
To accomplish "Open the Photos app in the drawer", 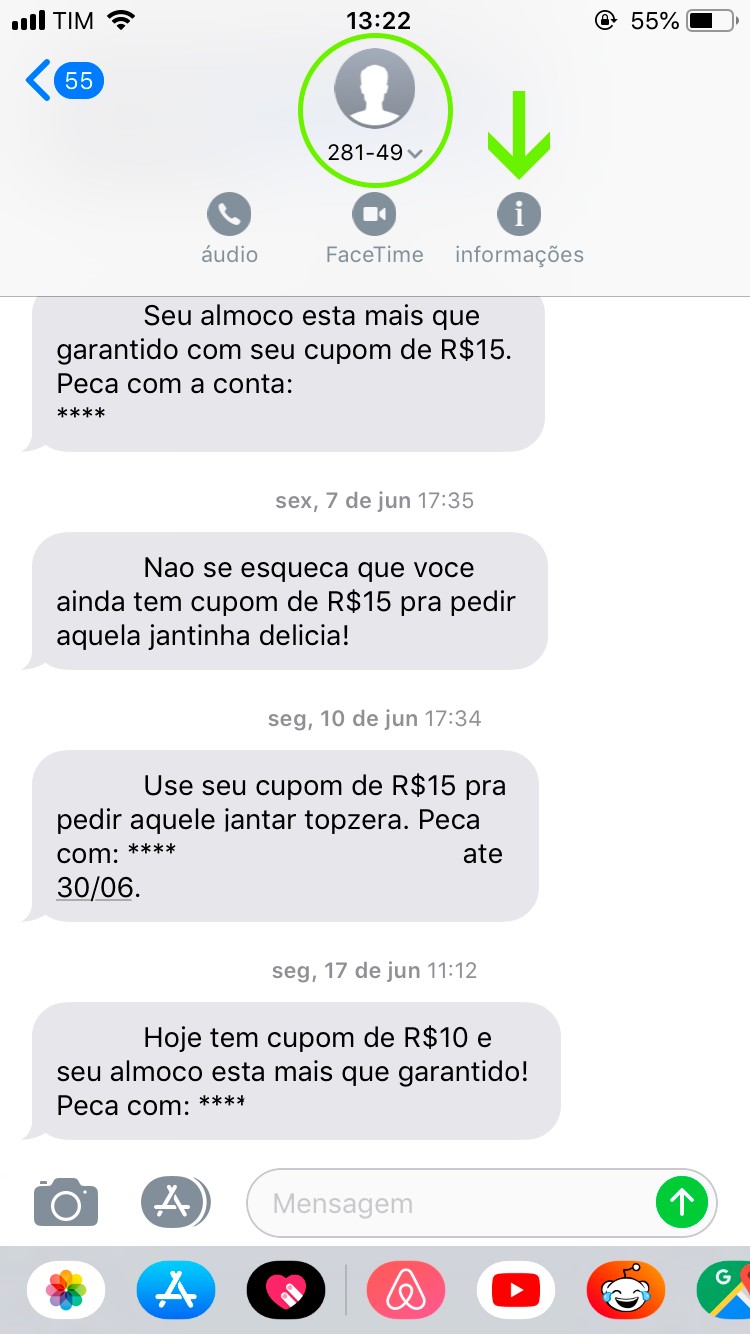I will [x=67, y=1290].
